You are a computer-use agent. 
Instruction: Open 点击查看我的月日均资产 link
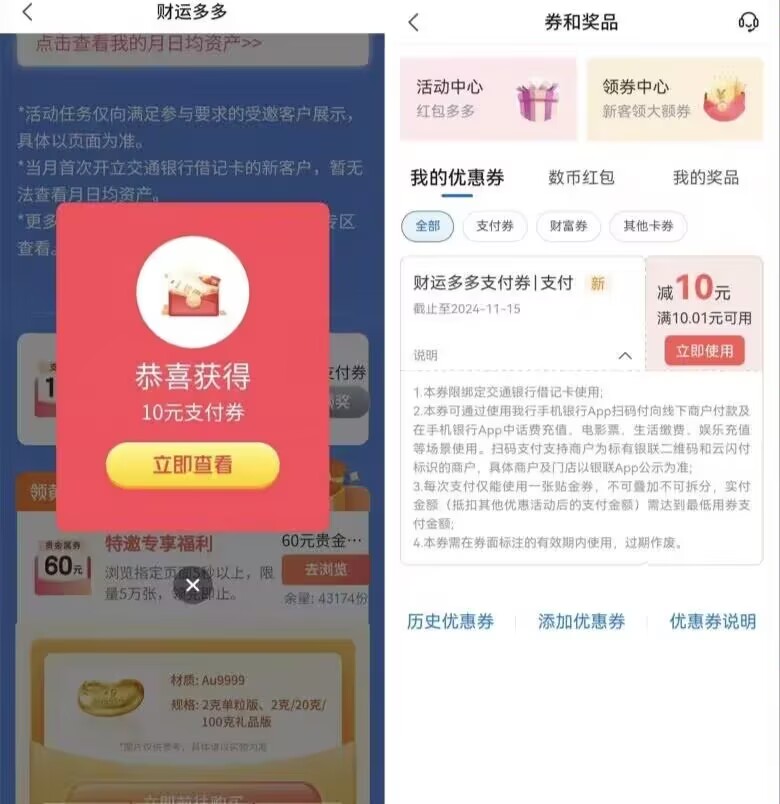pos(149,43)
